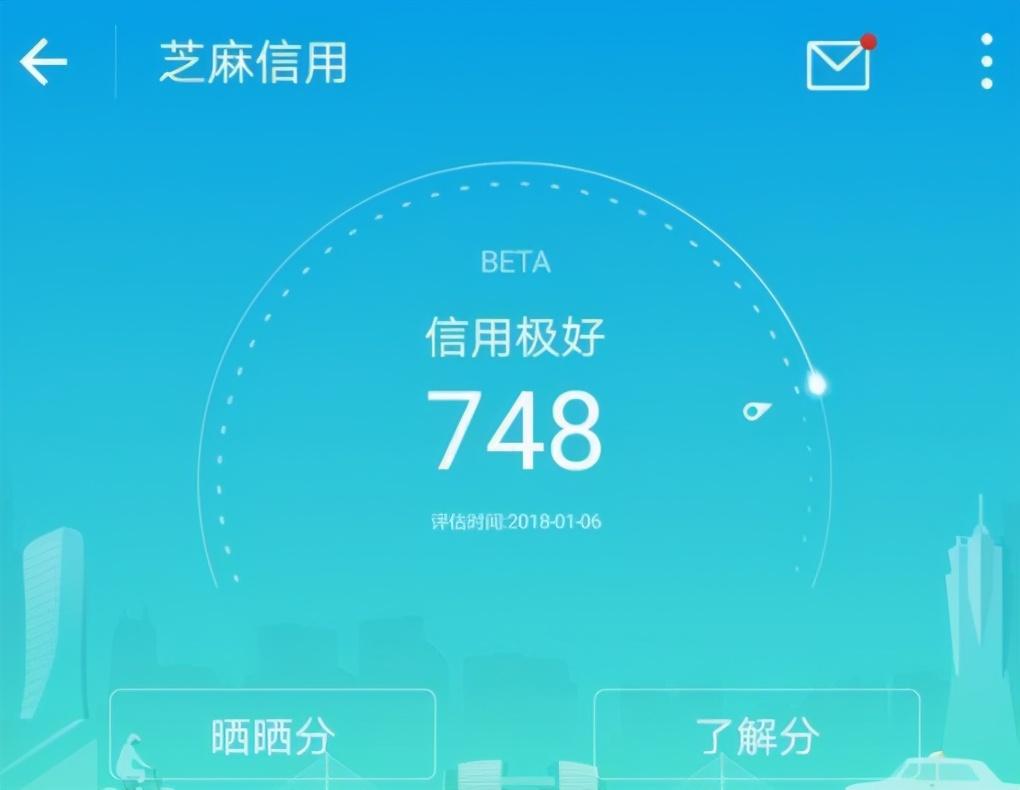Tap the 晒晒分 button
Screen dimensions: 1020x790
(272, 737)
